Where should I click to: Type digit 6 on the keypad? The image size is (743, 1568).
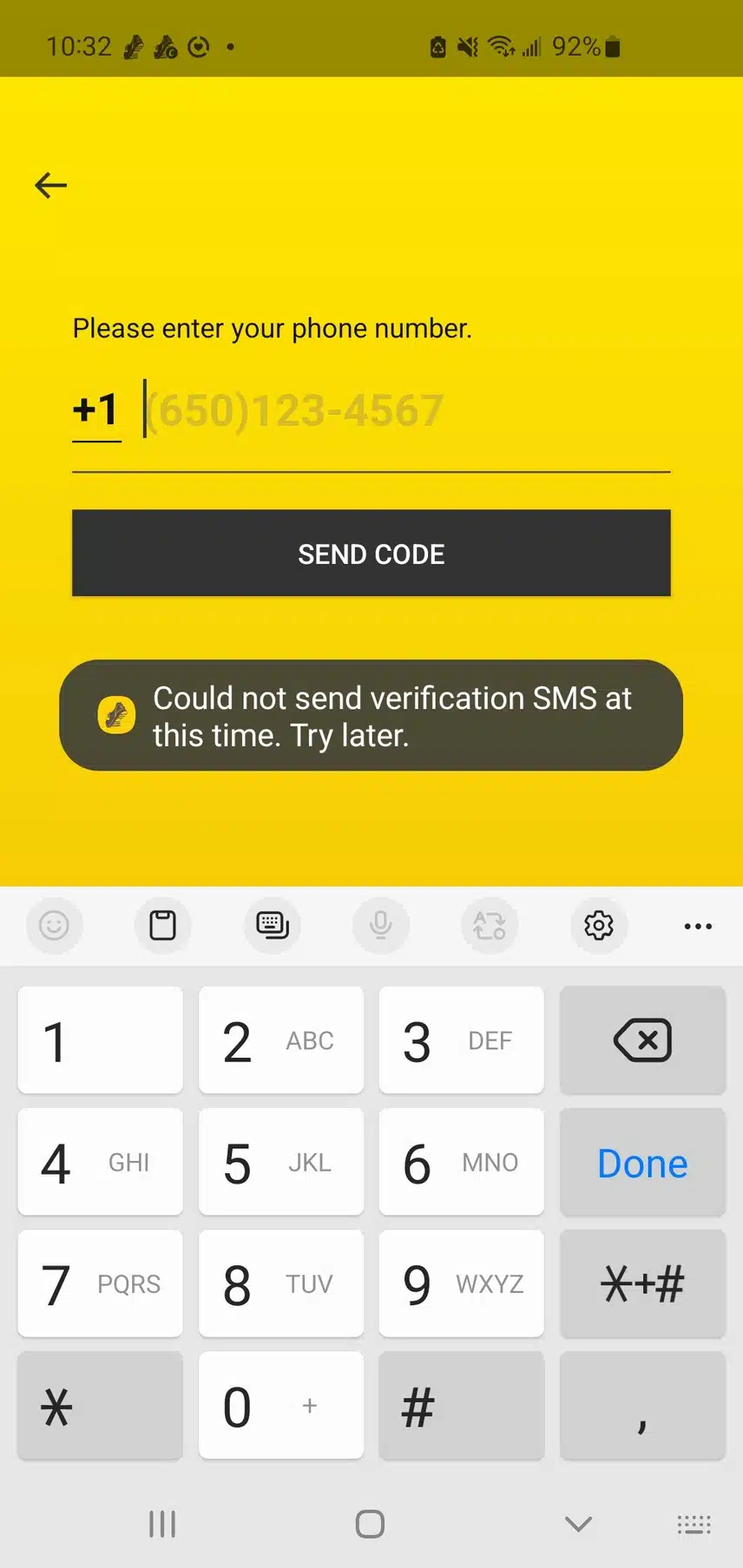[461, 1162]
